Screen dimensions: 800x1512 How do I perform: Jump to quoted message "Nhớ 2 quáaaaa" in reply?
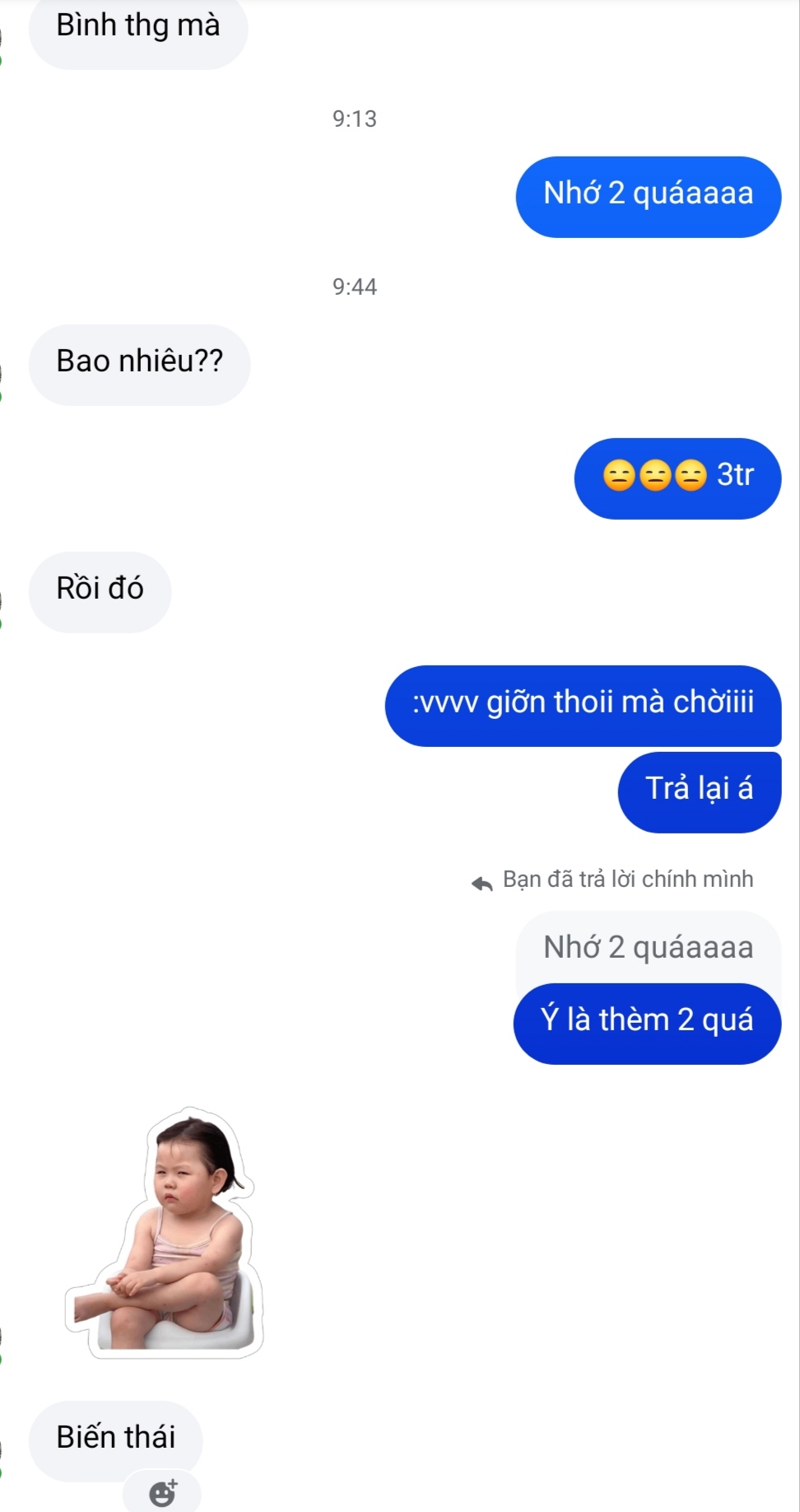coord(648,947)
